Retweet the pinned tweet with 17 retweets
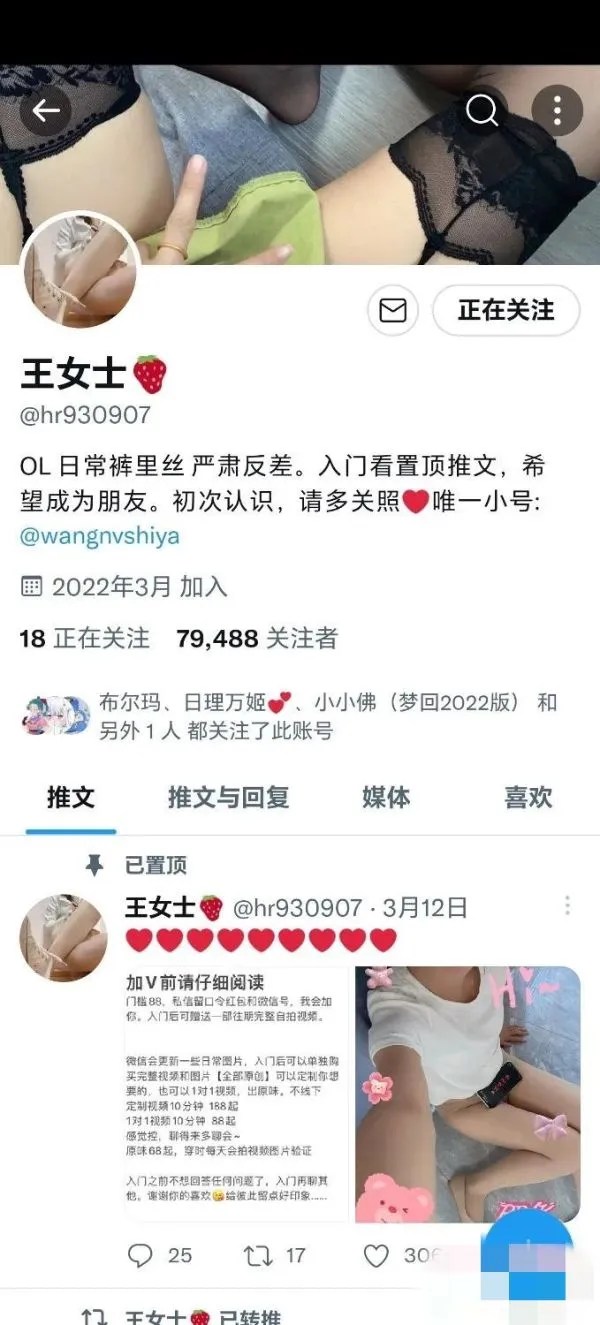The height and width of the screenshot is (1325, 600). pos(275,1254)
